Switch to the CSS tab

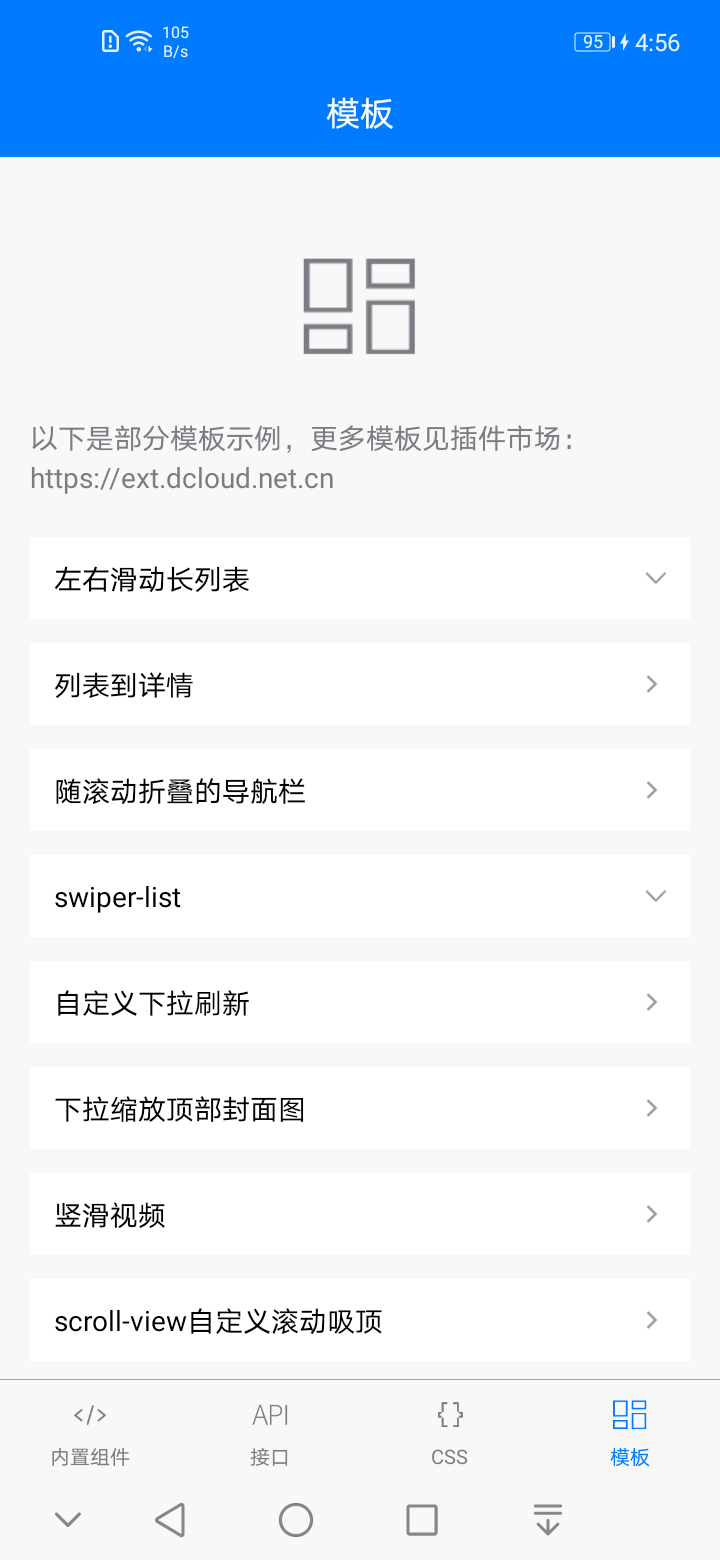click(450, 1433)
